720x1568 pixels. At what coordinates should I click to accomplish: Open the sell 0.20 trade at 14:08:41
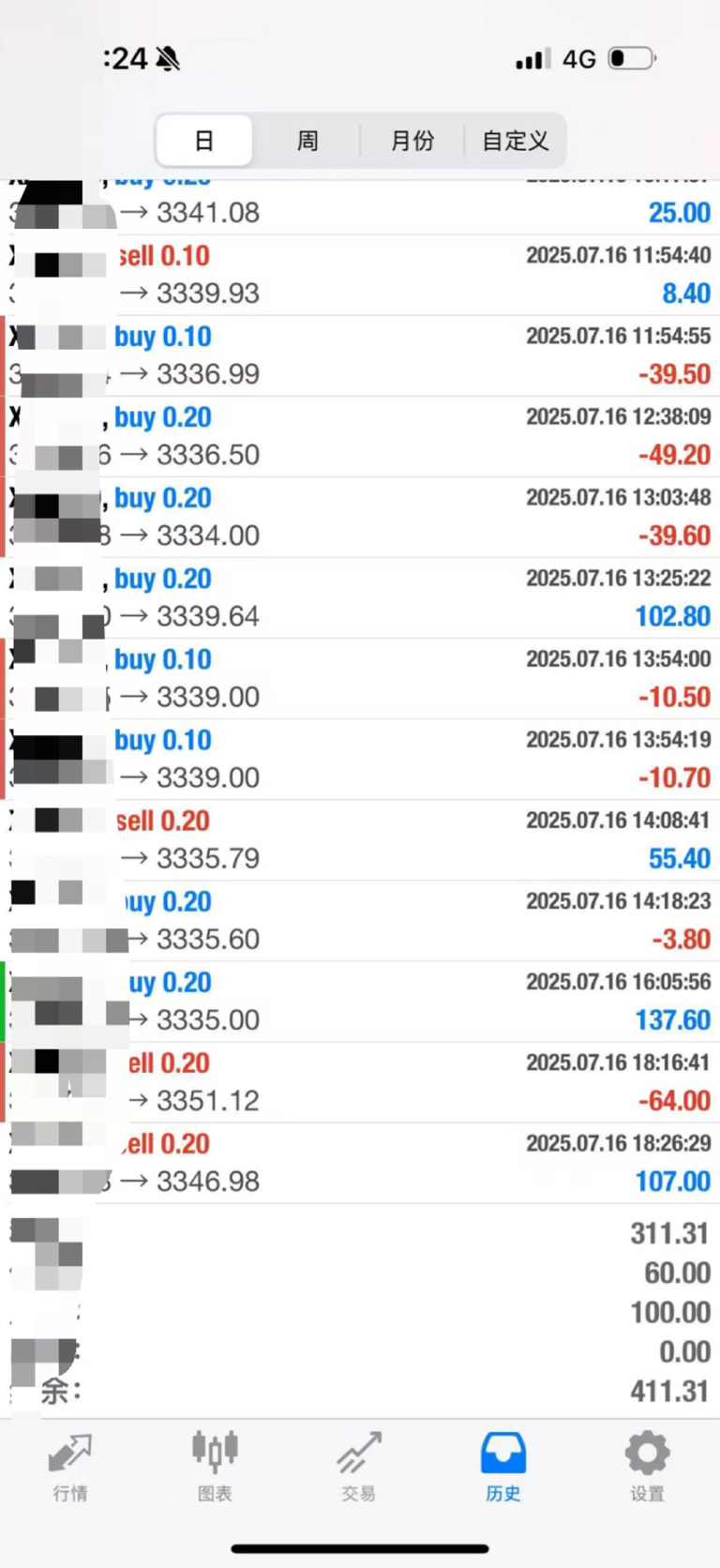coord(360,839)
